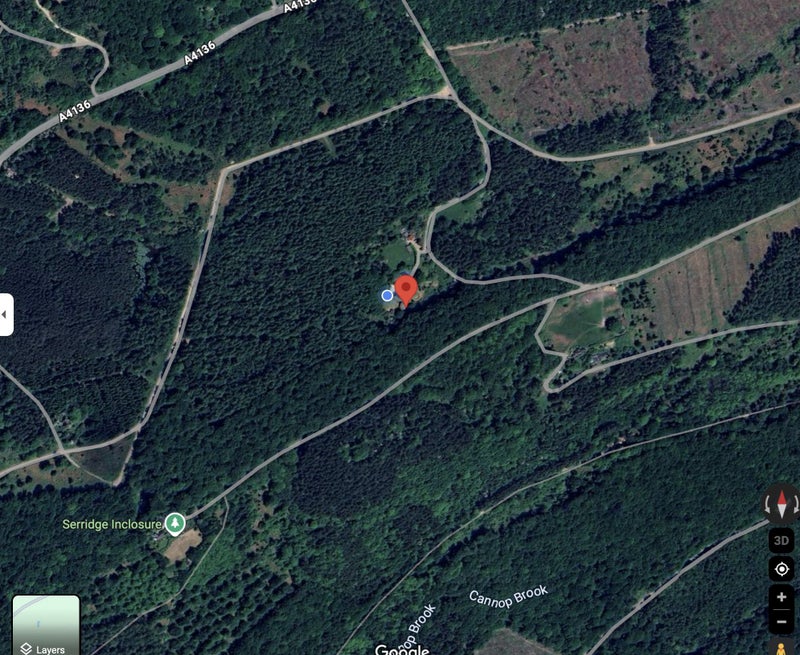Open the Serridge Inclosure place marker
The image size is (800, 655).
click(x=175, y=523)
